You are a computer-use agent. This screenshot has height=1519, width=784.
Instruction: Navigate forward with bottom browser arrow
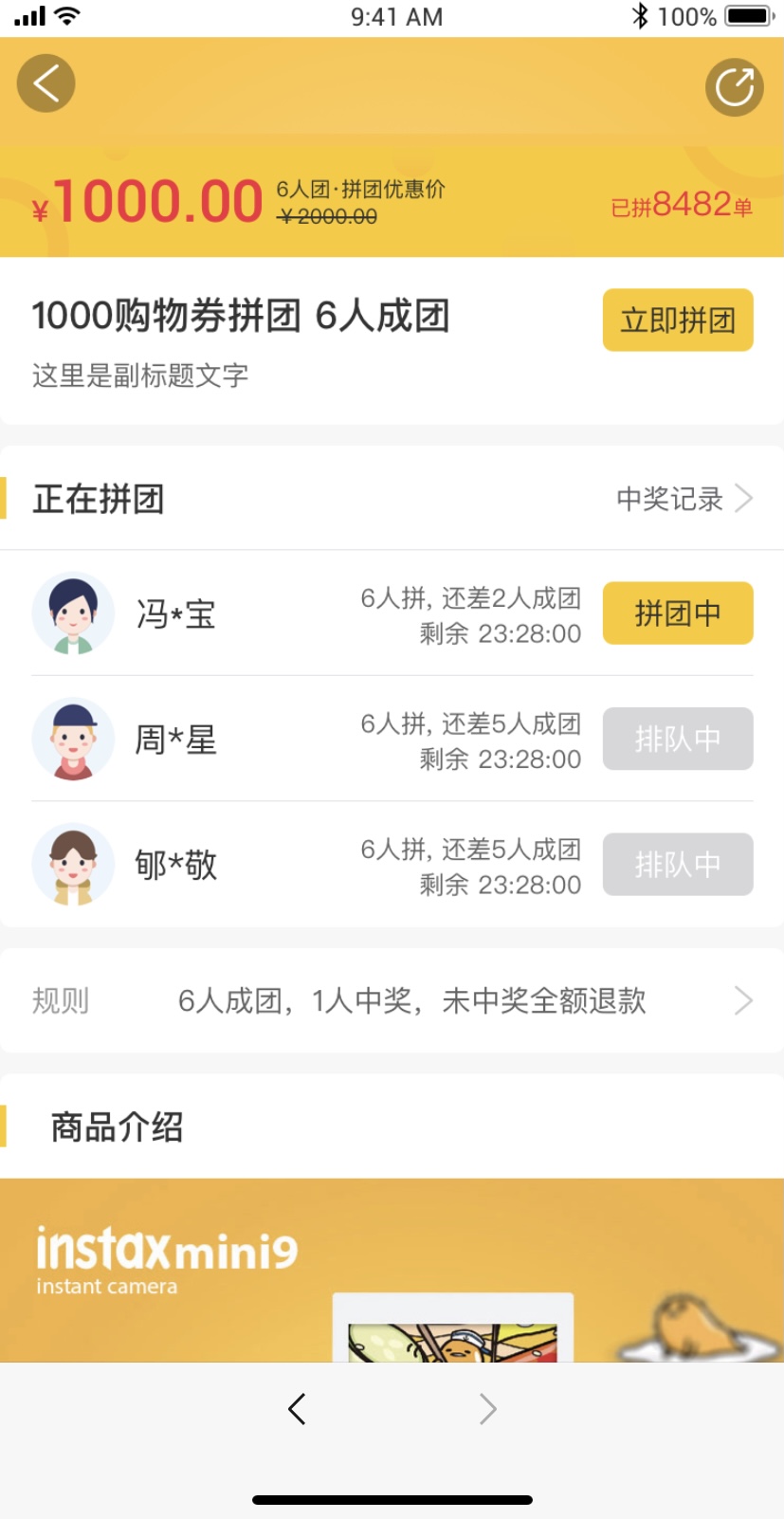[x=487, y=1409]
